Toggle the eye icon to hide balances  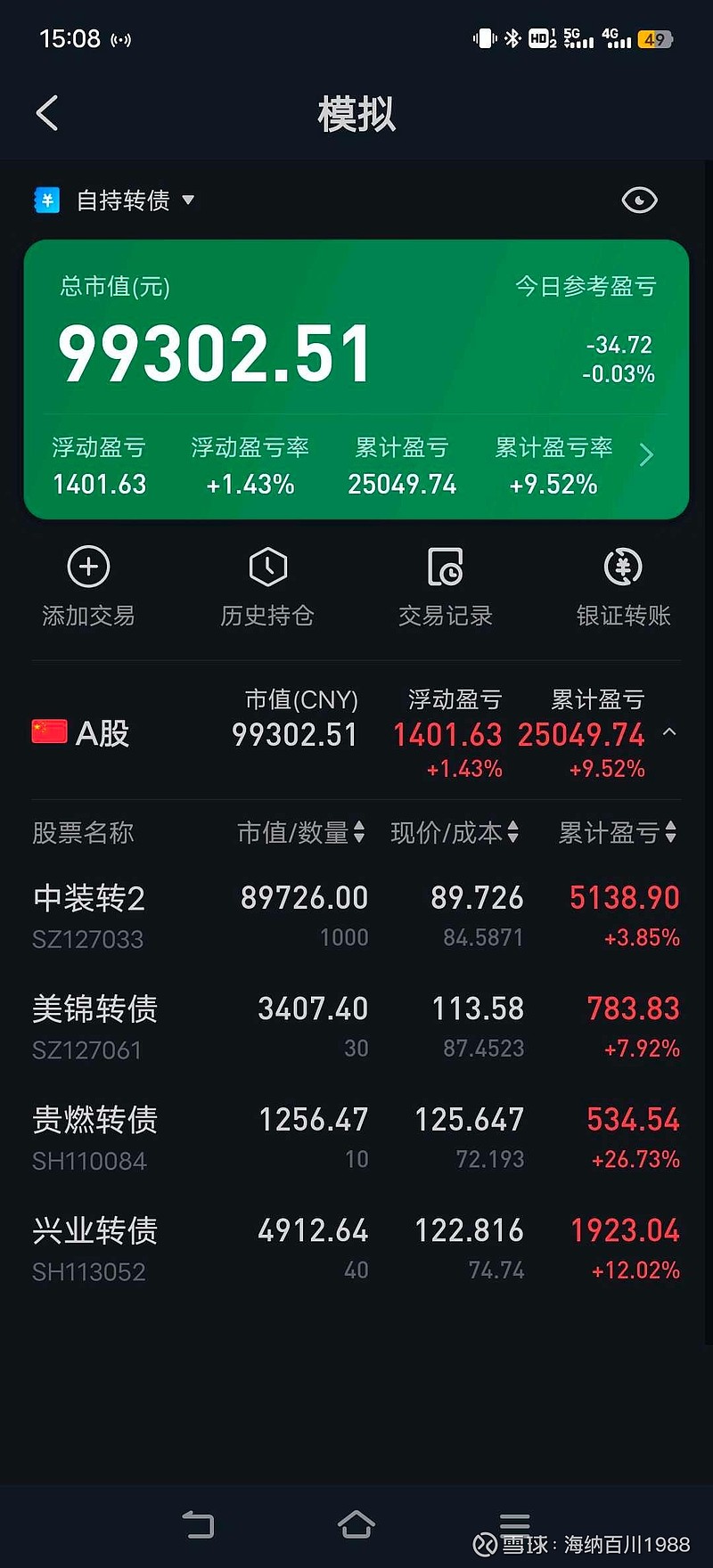(638, 200)
